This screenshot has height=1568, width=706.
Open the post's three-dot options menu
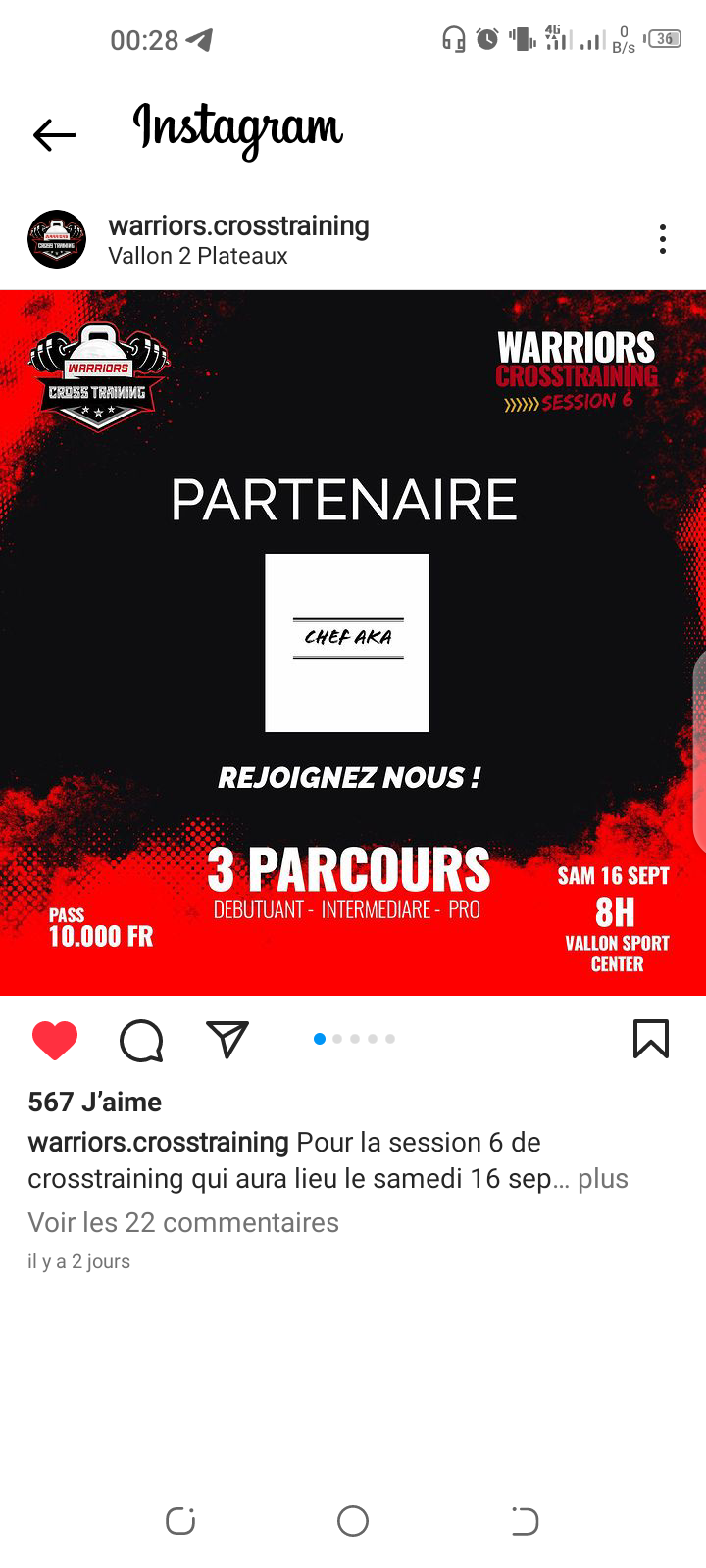[663, 239]
